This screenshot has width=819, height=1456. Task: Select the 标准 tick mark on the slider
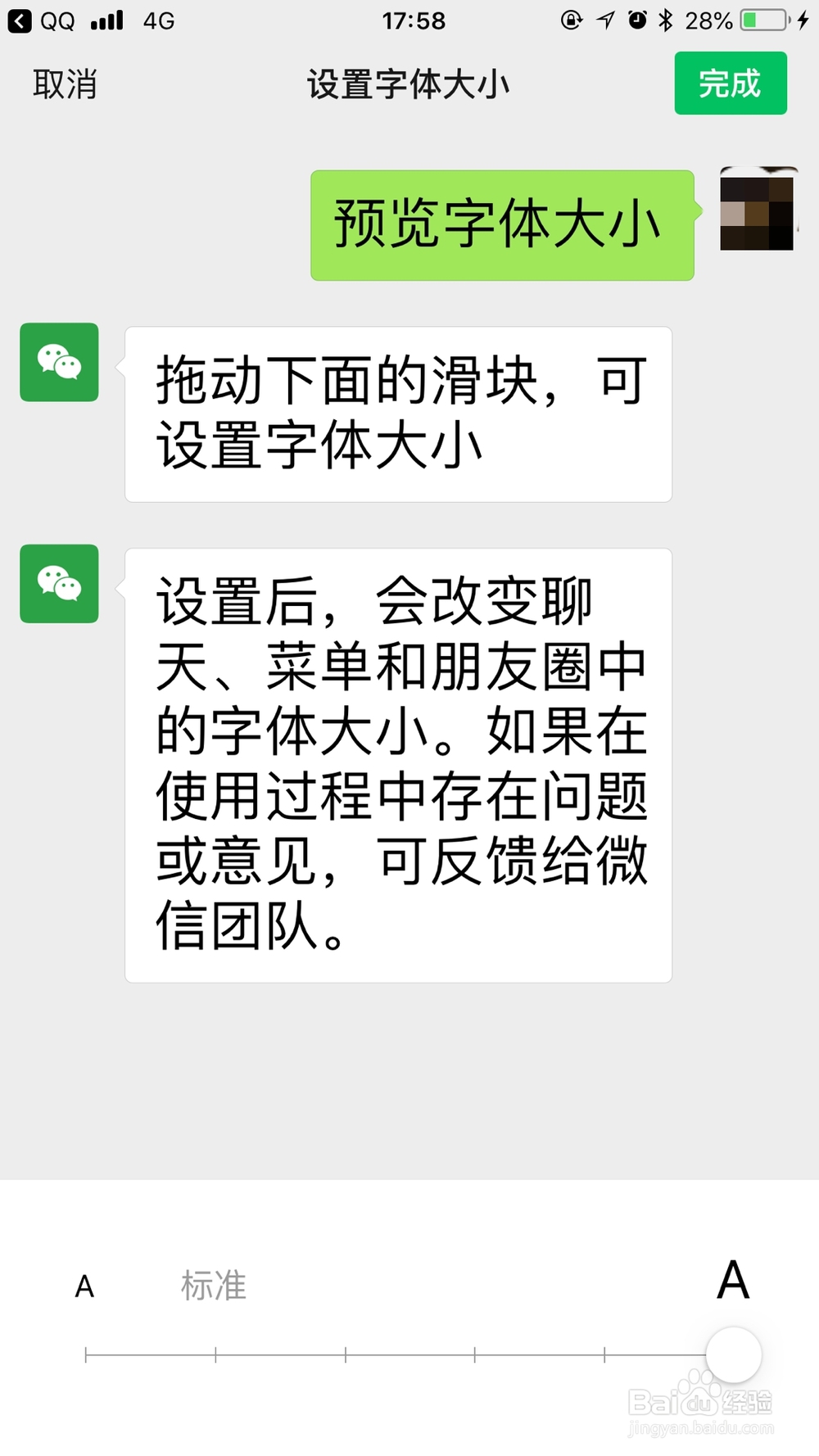(214, 1353)
